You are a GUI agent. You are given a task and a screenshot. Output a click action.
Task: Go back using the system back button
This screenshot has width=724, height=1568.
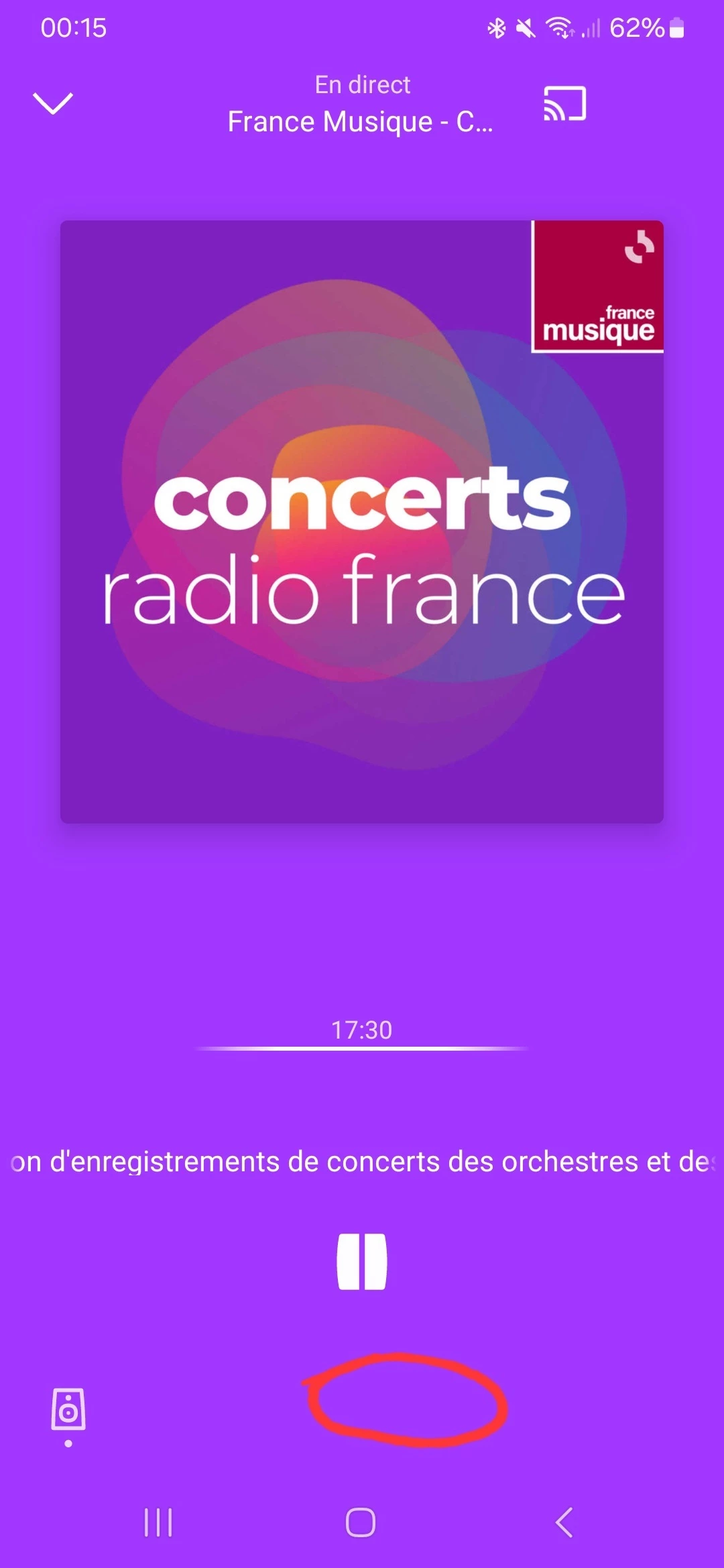(x=564, y=1522)
